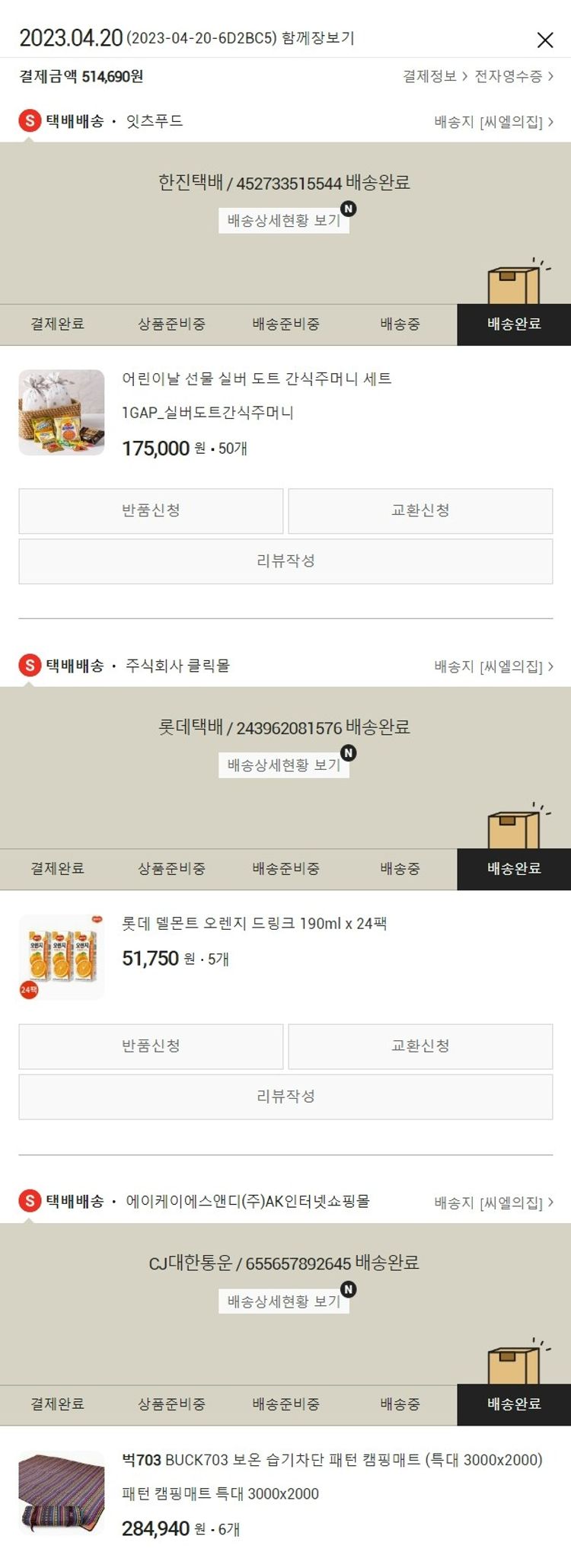This screenshot has width=571, height=1568.
Task: View 배송상세현황 for CJ대한통운 shipment
Action: pyautogui.click(x=284, y=1301)
